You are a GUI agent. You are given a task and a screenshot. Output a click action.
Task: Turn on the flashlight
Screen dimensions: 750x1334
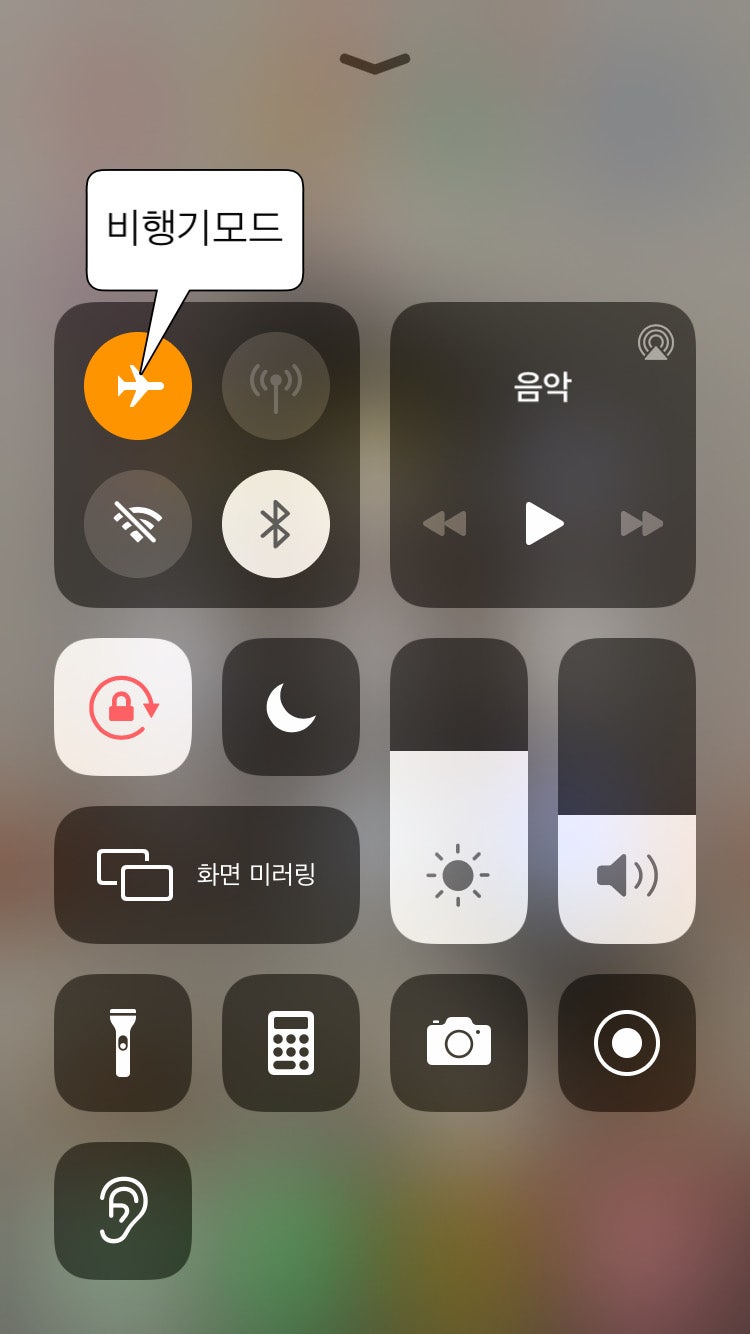(x=123, y=1043)
